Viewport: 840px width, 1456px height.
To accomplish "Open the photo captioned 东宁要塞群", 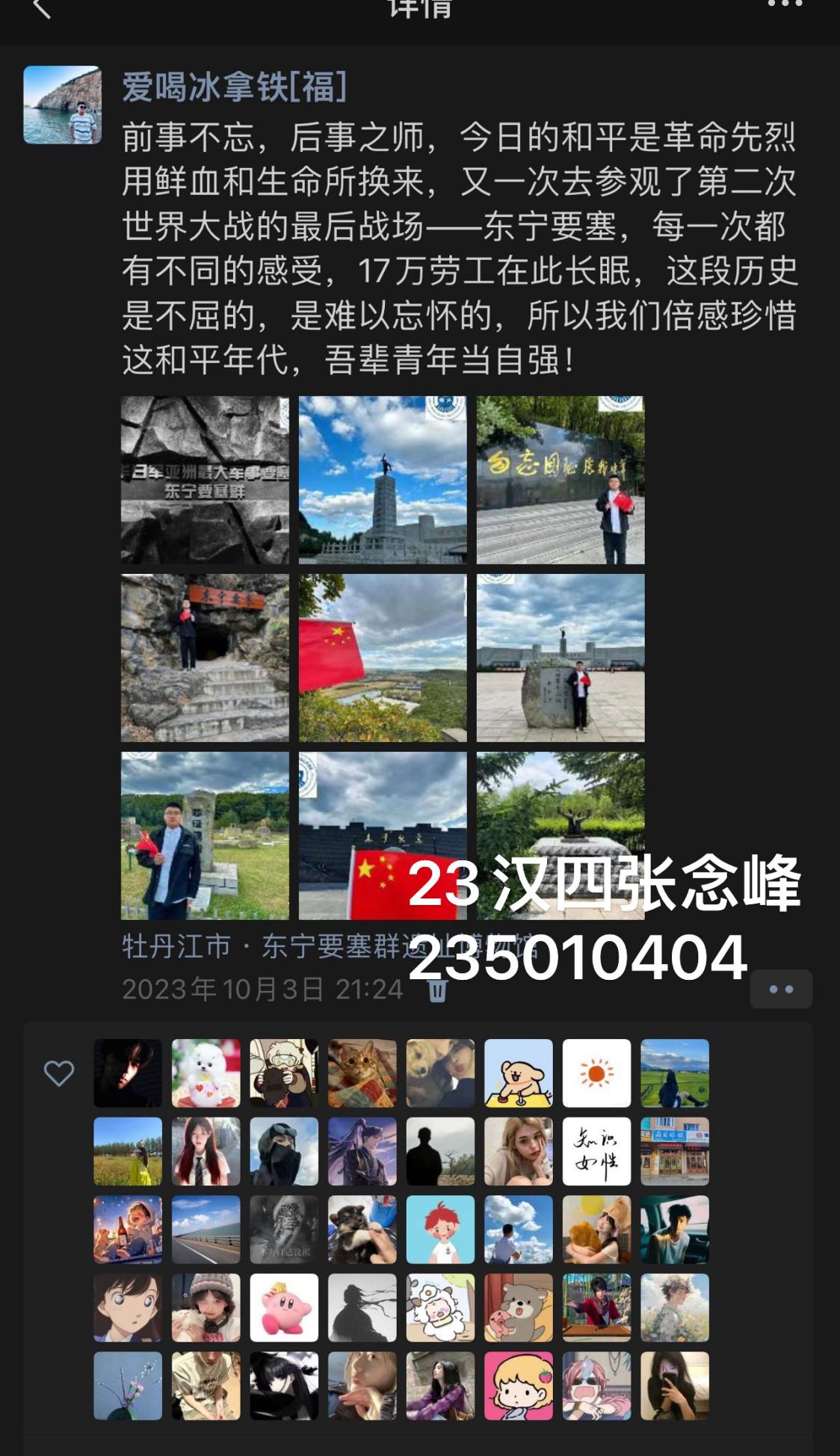I will pyautogui.click(x=205, y=480).
